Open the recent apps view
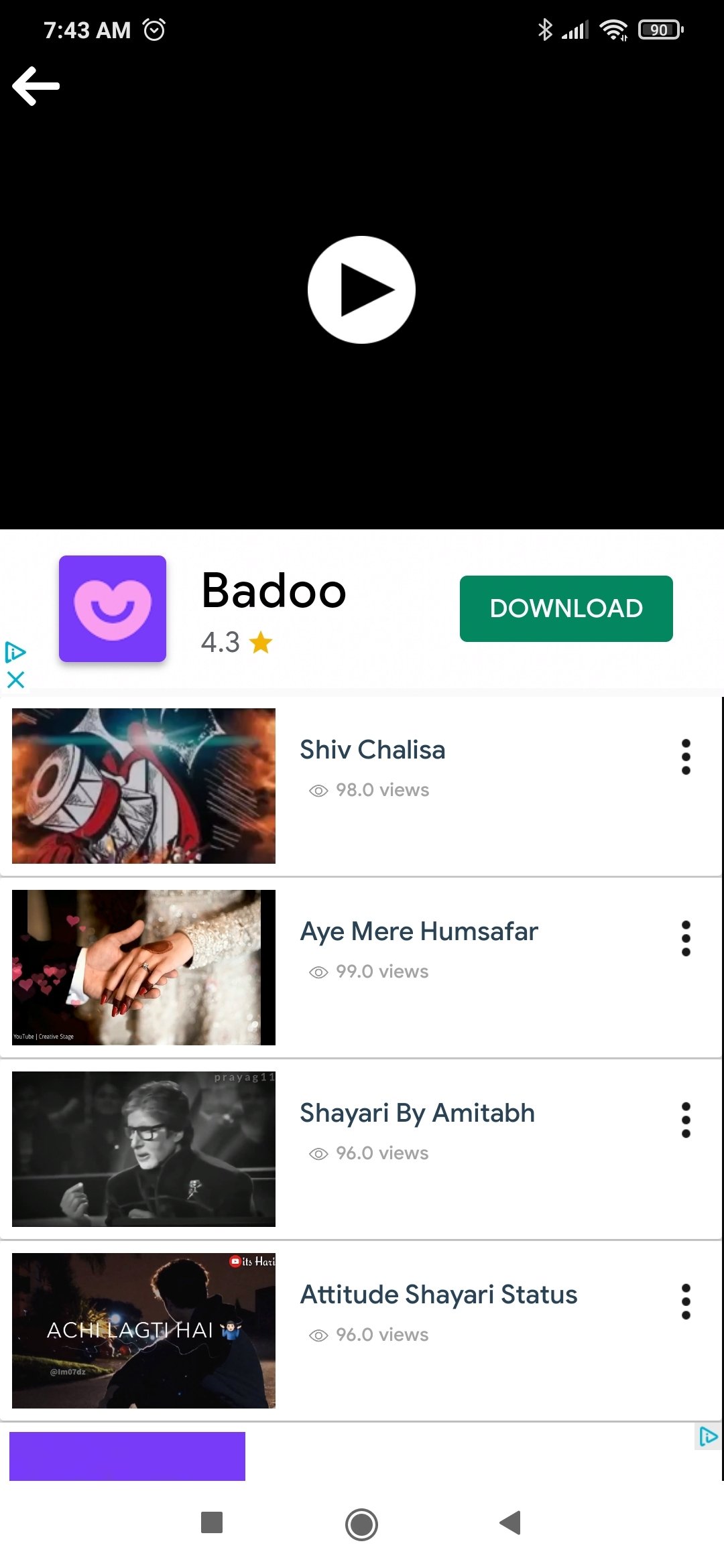This screenshot has height=1568, width=724. [212, 1523]
